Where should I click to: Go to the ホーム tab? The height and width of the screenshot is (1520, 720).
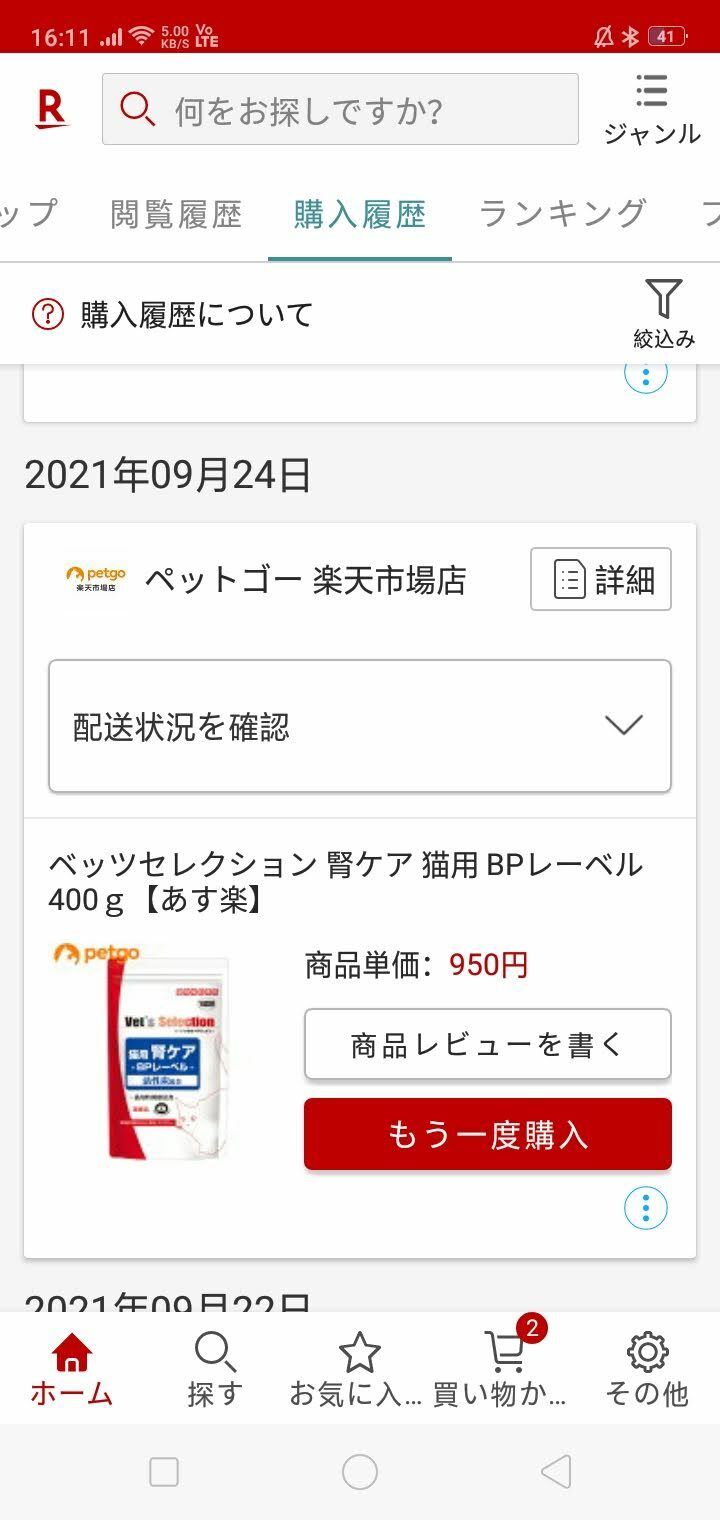(72, 1370)
